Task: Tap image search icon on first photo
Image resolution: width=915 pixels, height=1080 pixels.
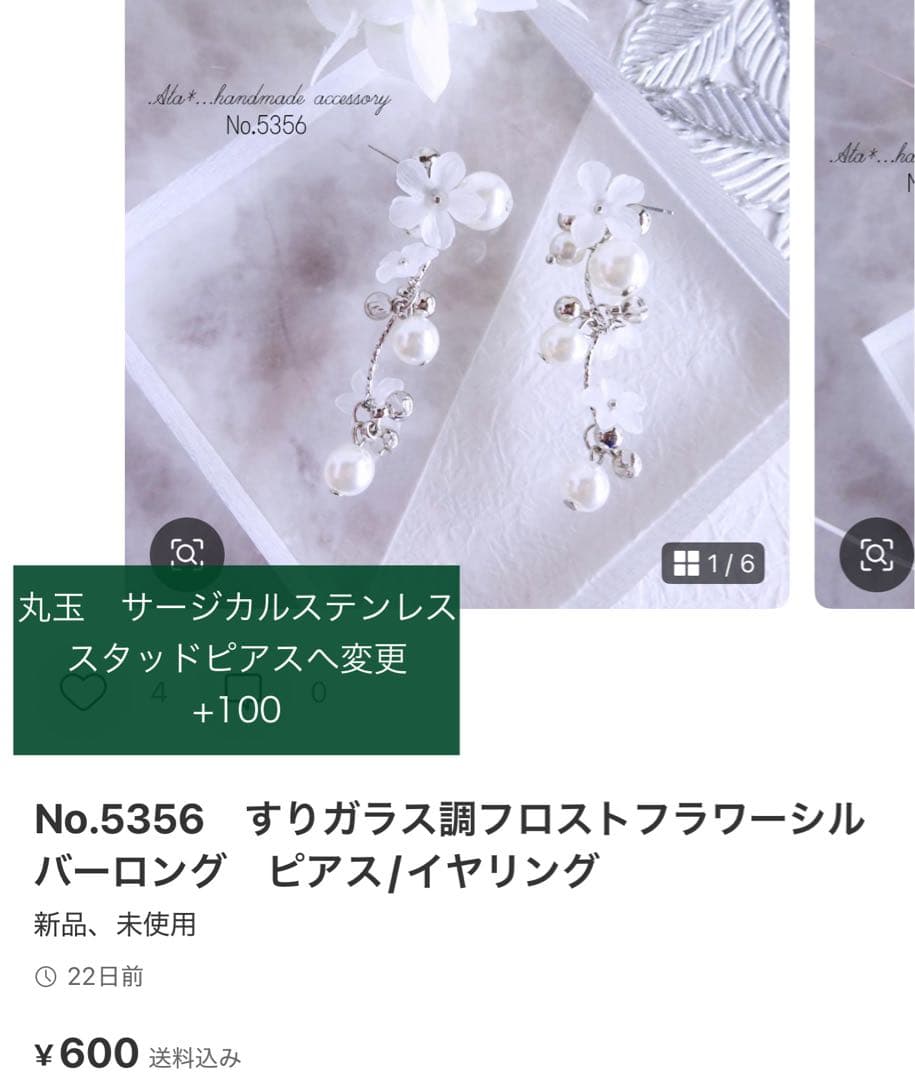Action: (187, 551)
